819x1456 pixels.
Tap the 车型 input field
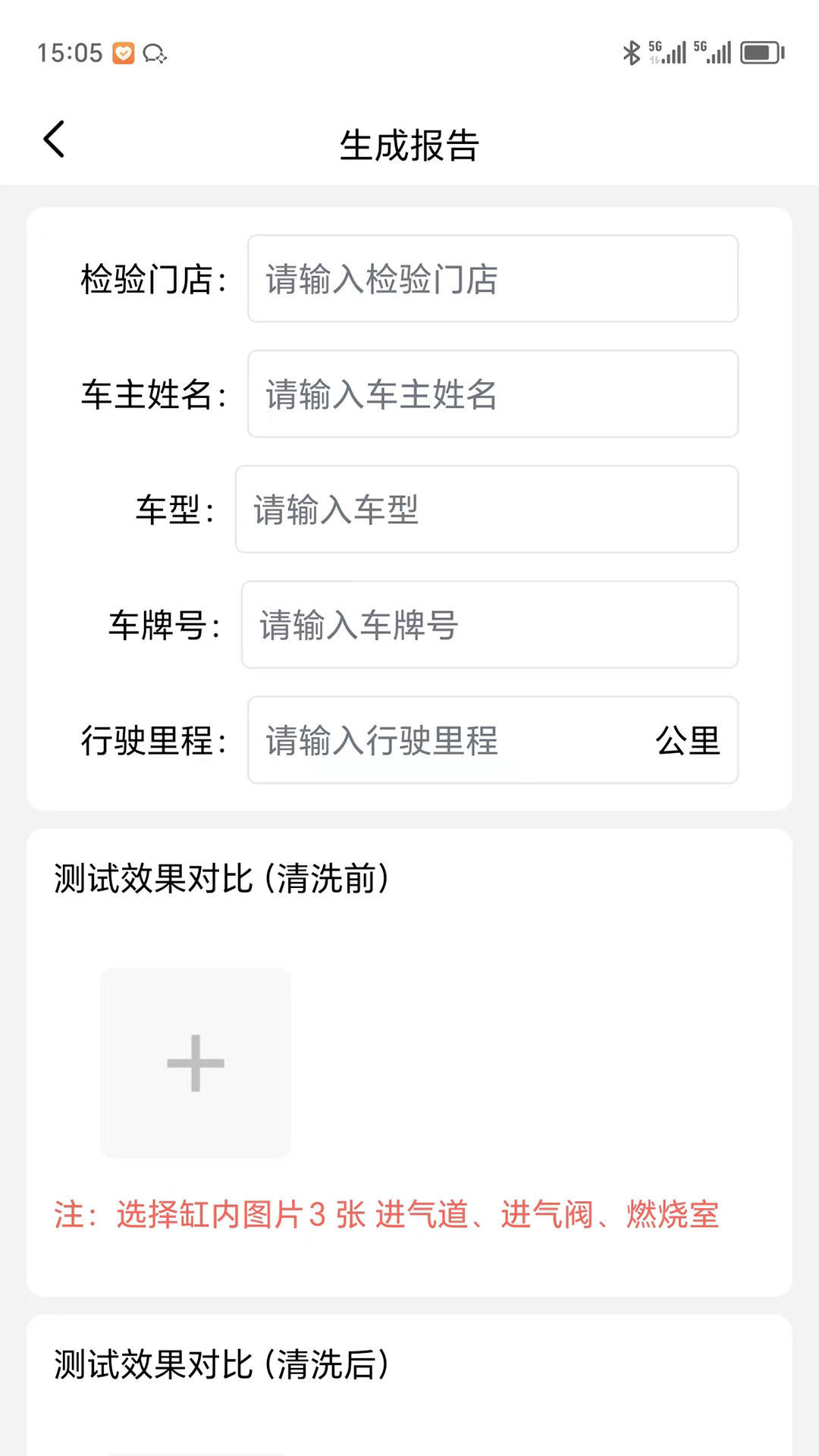[486, 510]
